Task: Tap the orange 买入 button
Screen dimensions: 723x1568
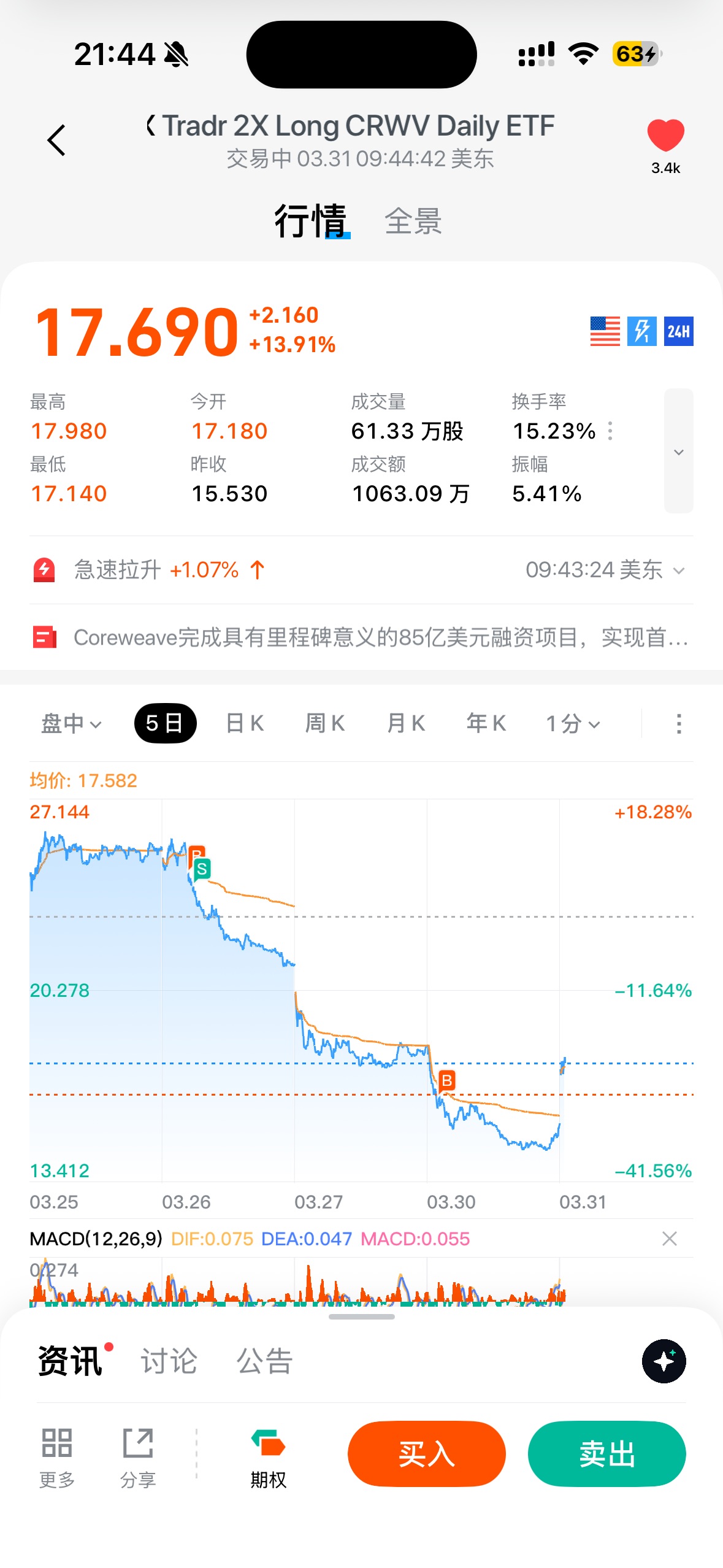Action: point(426,1454)
